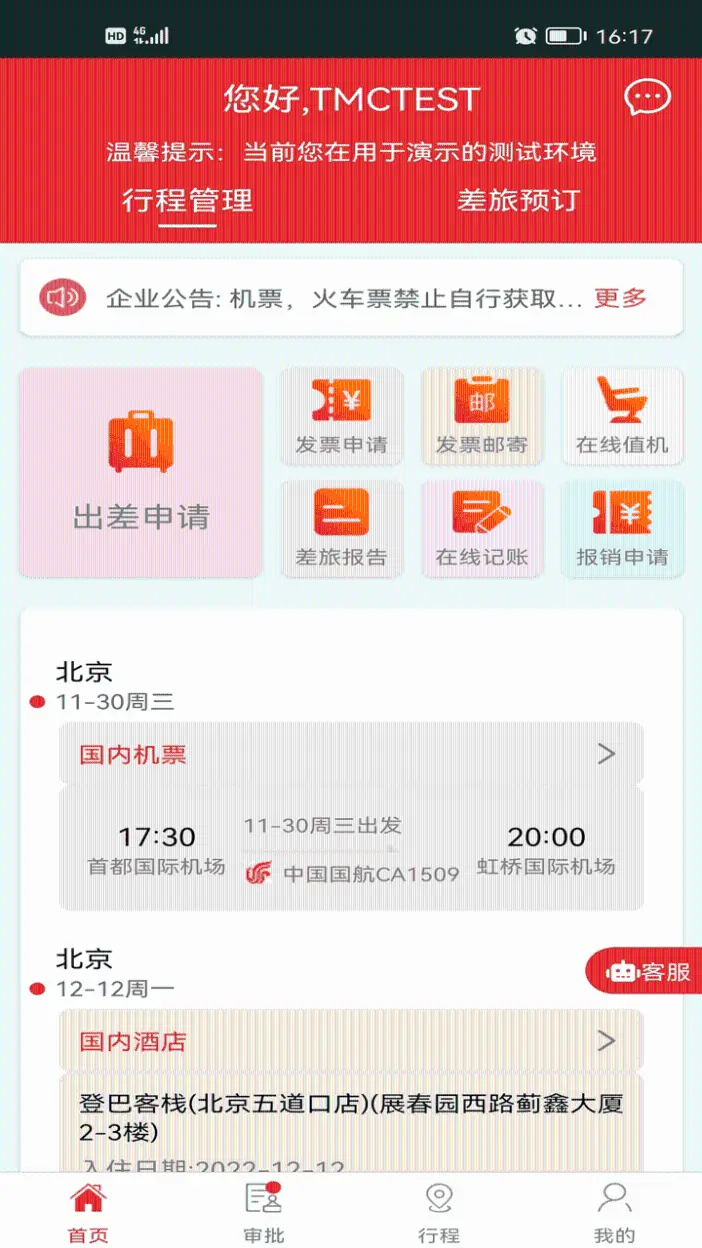
Task: Open 在线记账
Action: pos(482,529)
